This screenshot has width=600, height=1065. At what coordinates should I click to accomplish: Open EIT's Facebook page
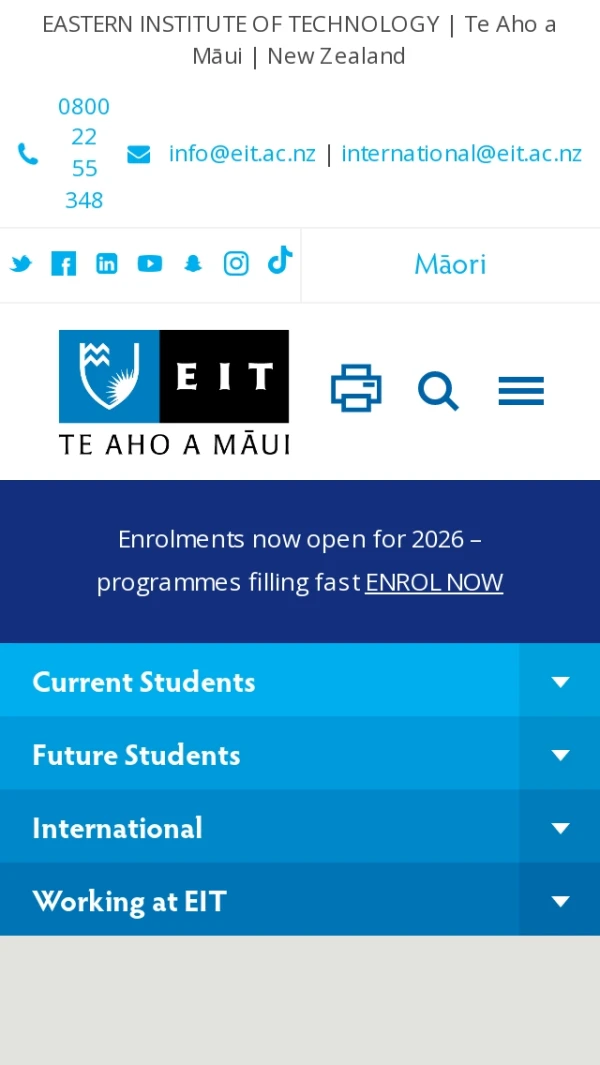coord(63,264)
